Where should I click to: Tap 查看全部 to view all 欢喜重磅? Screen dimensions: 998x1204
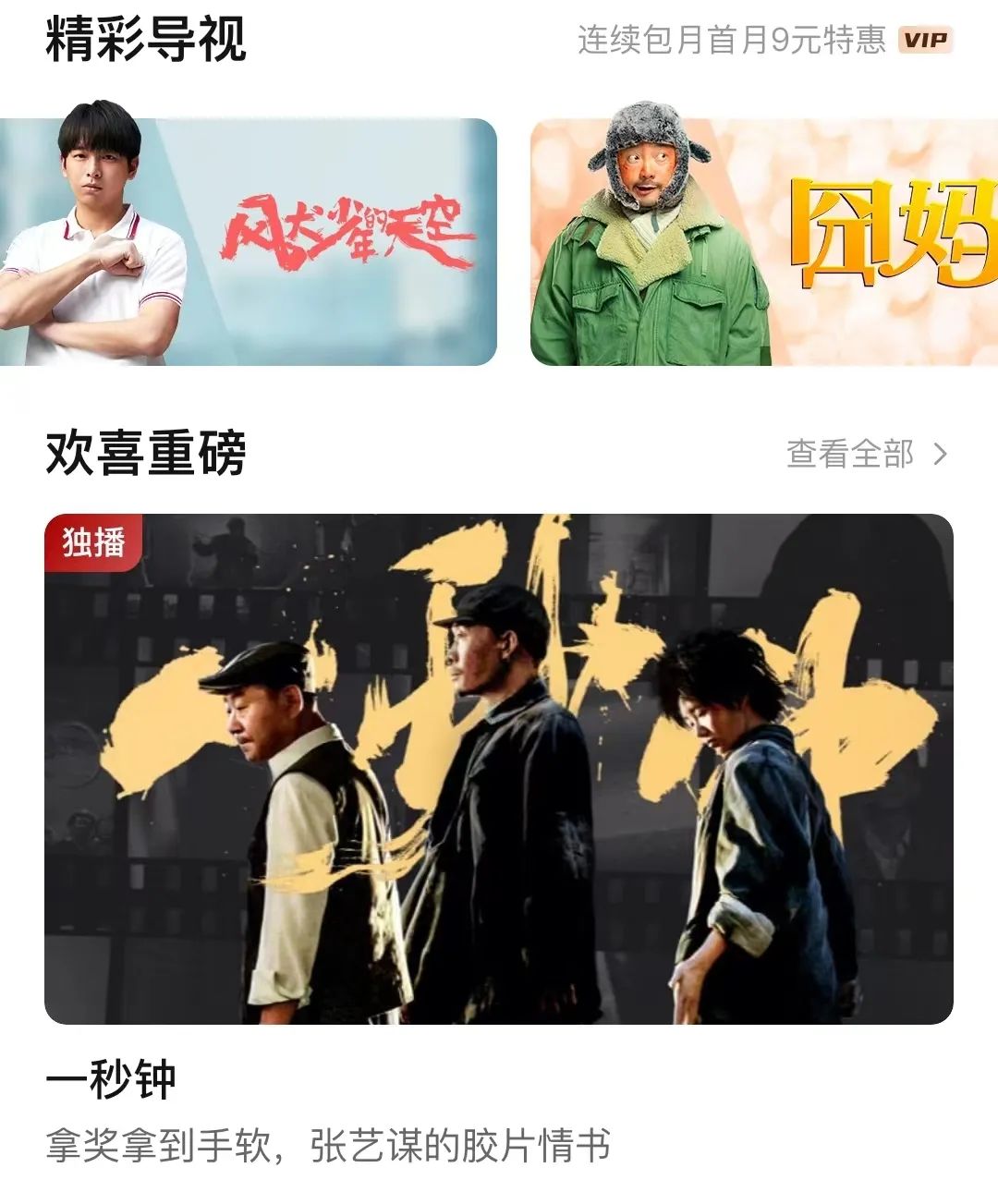pos(866,454)
